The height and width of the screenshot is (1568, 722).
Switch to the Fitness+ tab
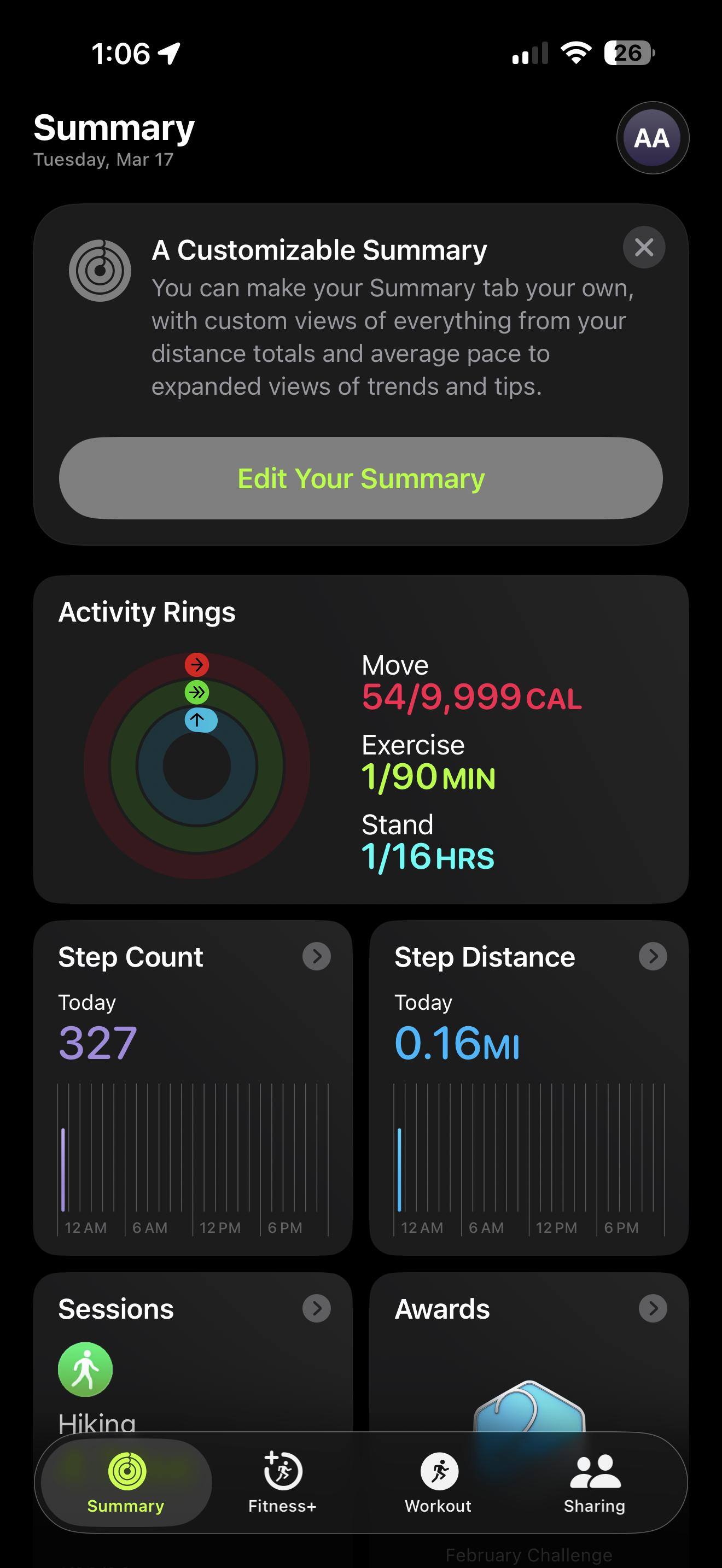pyautogui.click(x=282, y=1482)
